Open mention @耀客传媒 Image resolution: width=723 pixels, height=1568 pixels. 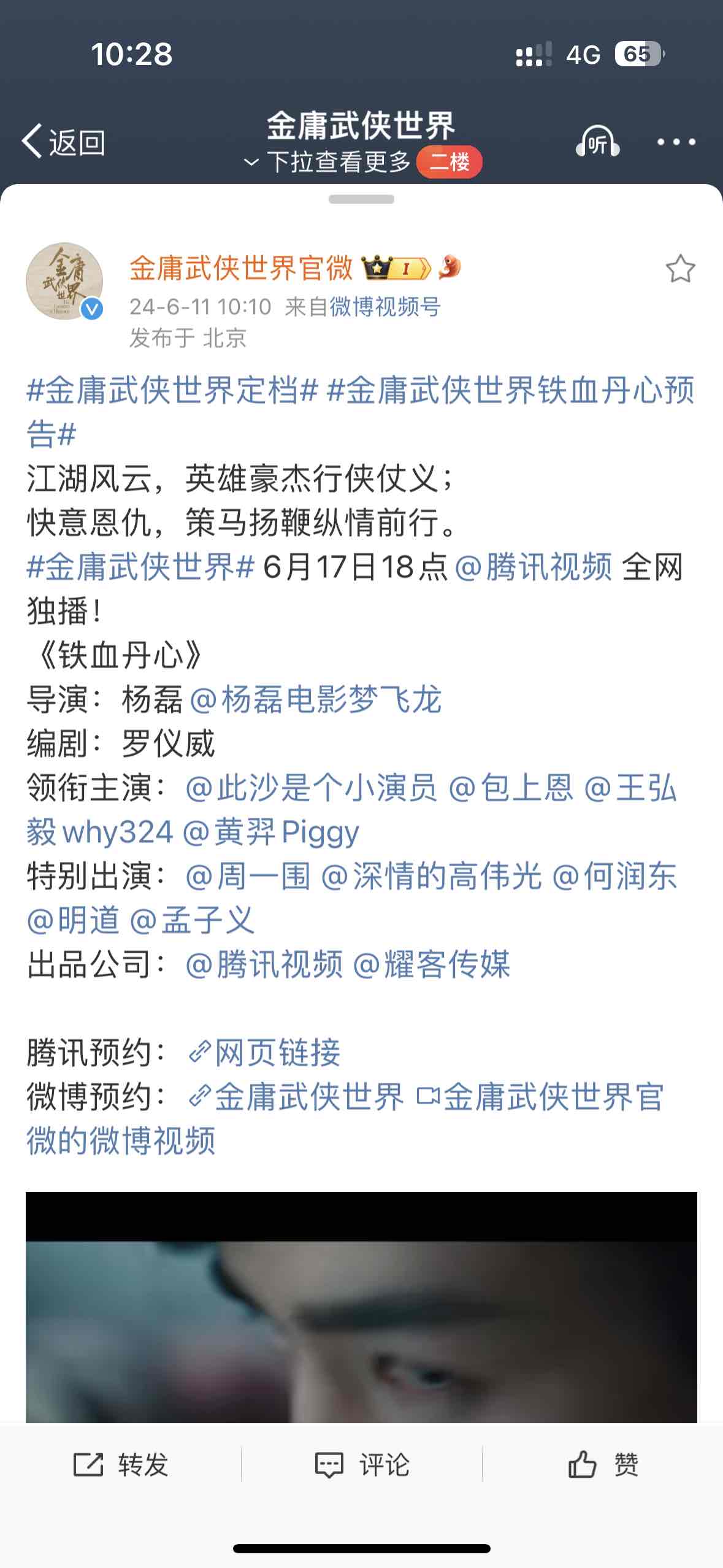(431, 964)
